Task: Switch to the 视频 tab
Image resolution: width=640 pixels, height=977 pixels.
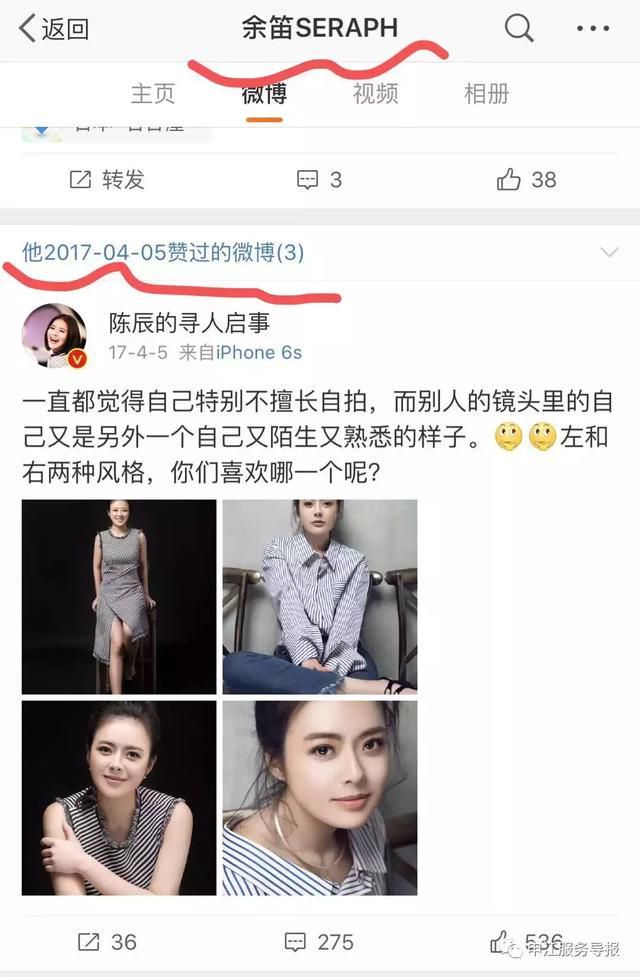Action: click(375, 94)
